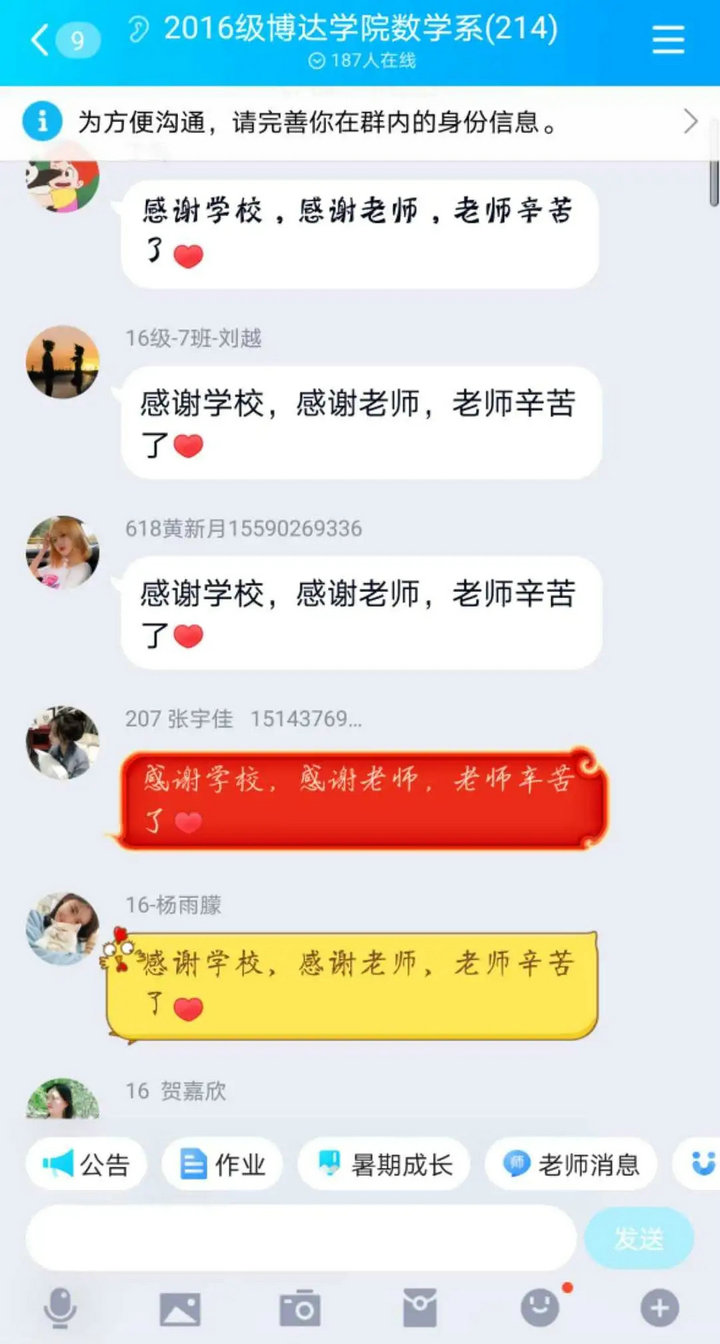The height and width of the screenshot is (1344, 720).
Task: Open the red packet icon
Action: point(420,1307)
